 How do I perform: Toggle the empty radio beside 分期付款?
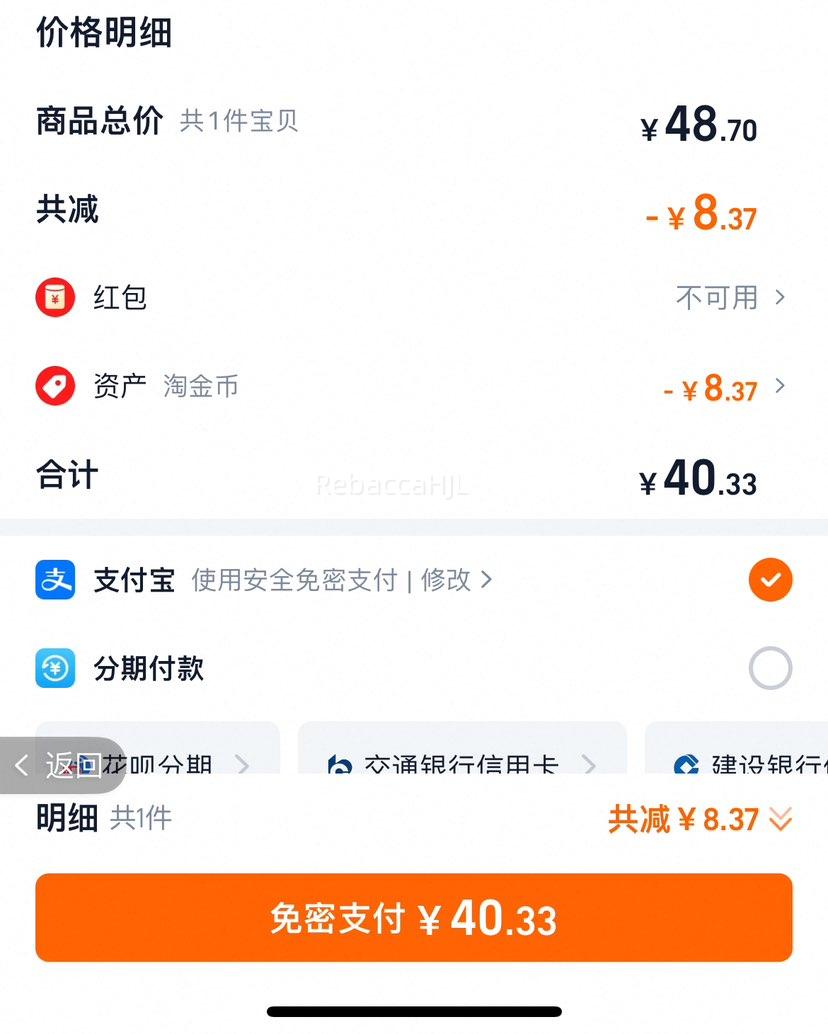click(x=770, y=668)
